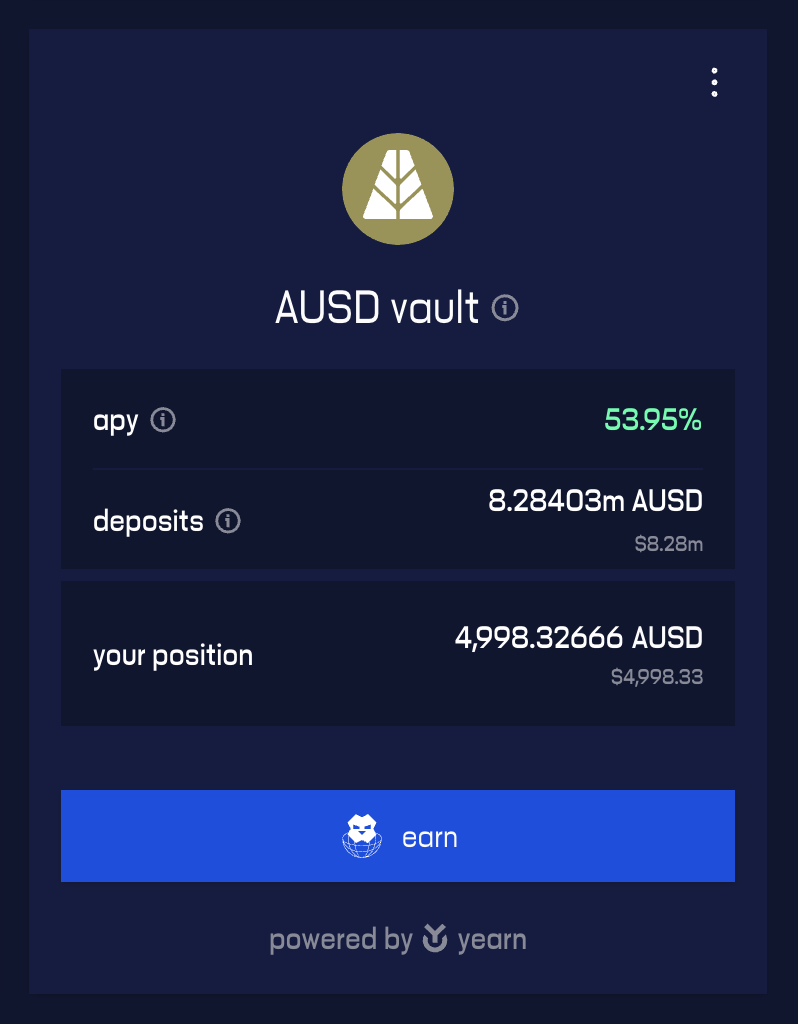Open the powered by yearn link
Image resolution: width=798 pixels, height=1024 pixels.
click(x=398, y=939)
